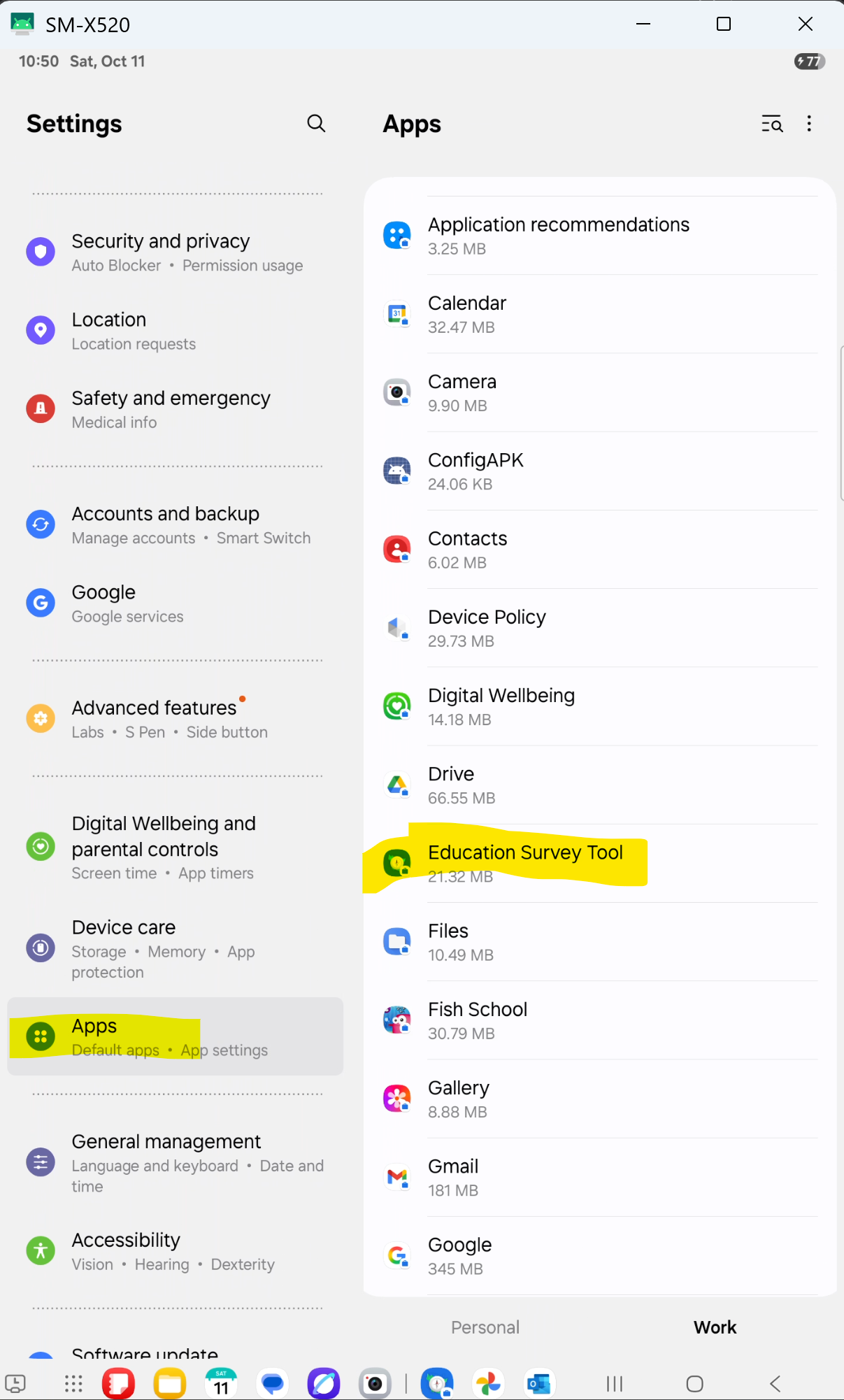The height and width of the screenshot is (1400, 844).
Task: Open Gmail app info
Action: (x=453, y=1177)
